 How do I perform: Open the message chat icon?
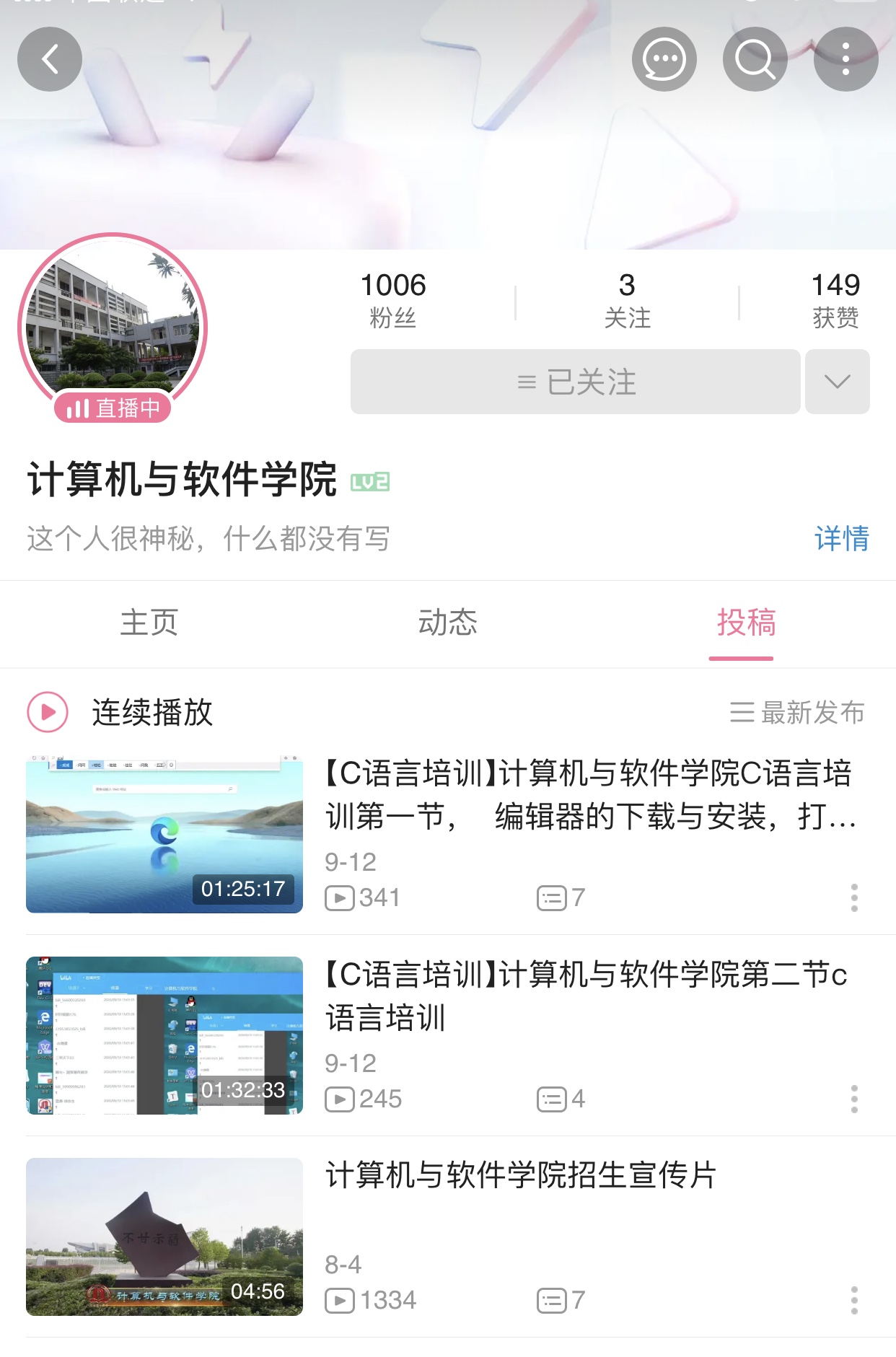664,59
